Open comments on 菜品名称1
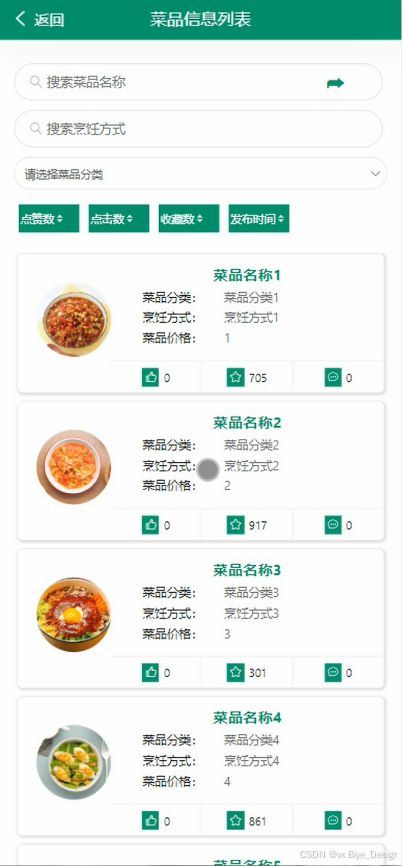The width and height of the screenshot is (402, 866). coord(333,378)
